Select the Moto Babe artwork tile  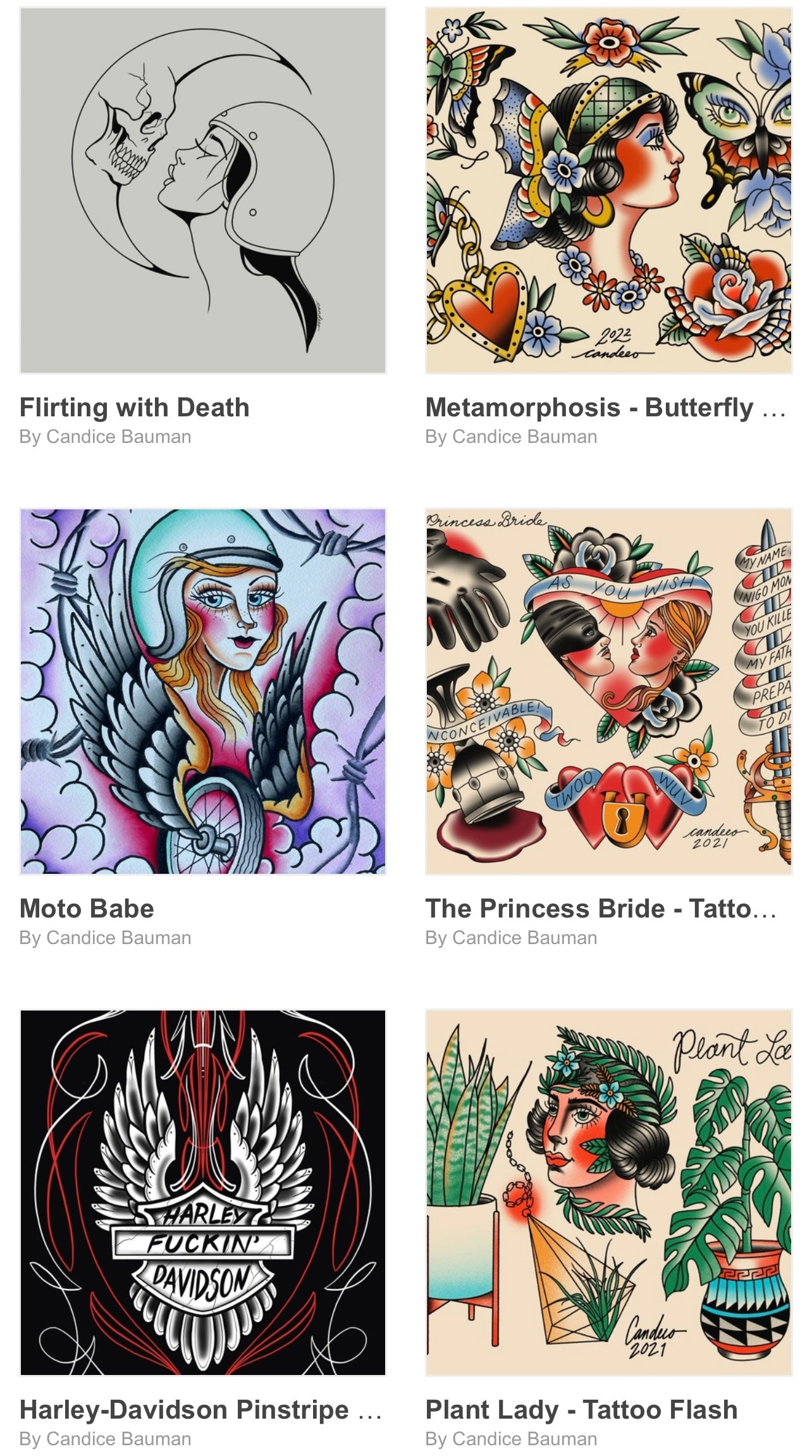coord(202,692)
